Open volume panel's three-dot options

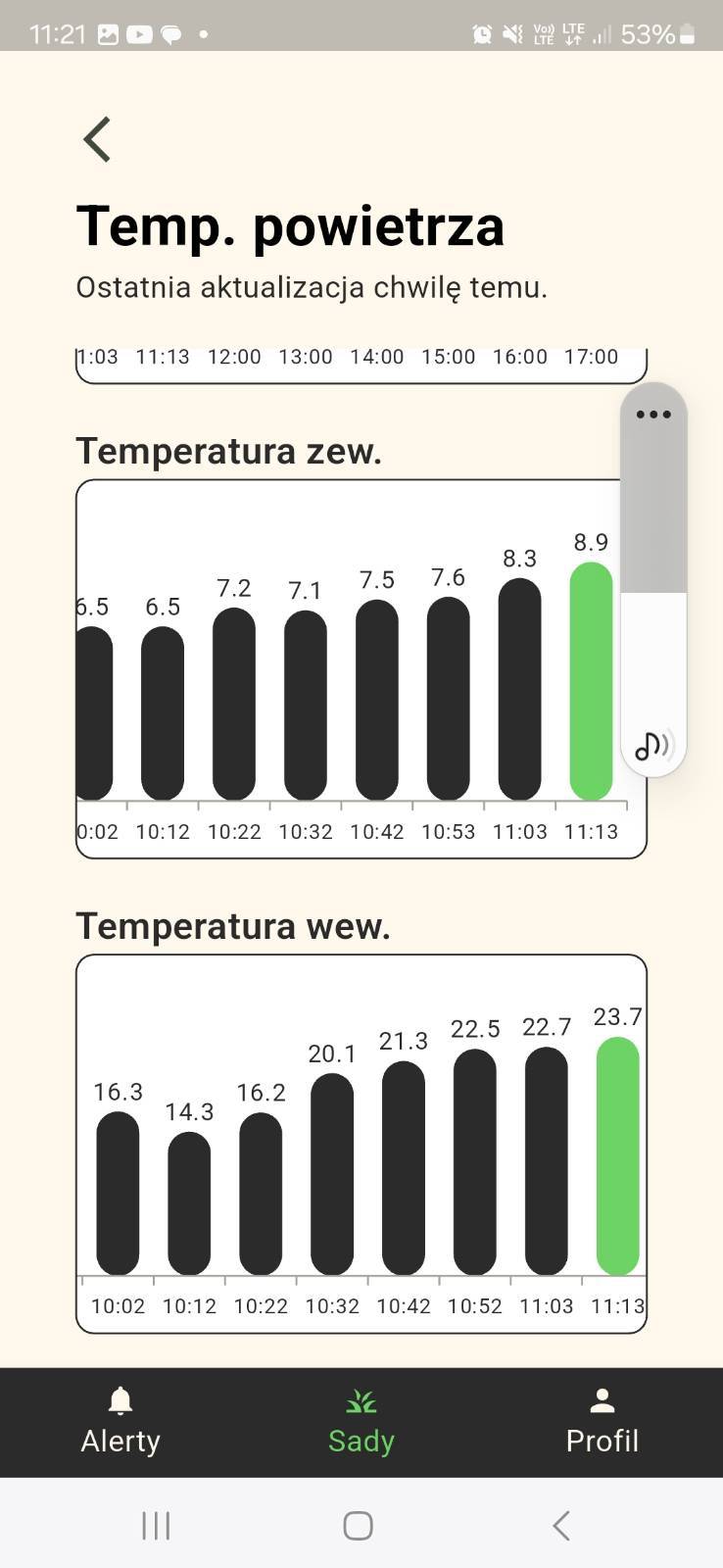(x=653, y=415)
